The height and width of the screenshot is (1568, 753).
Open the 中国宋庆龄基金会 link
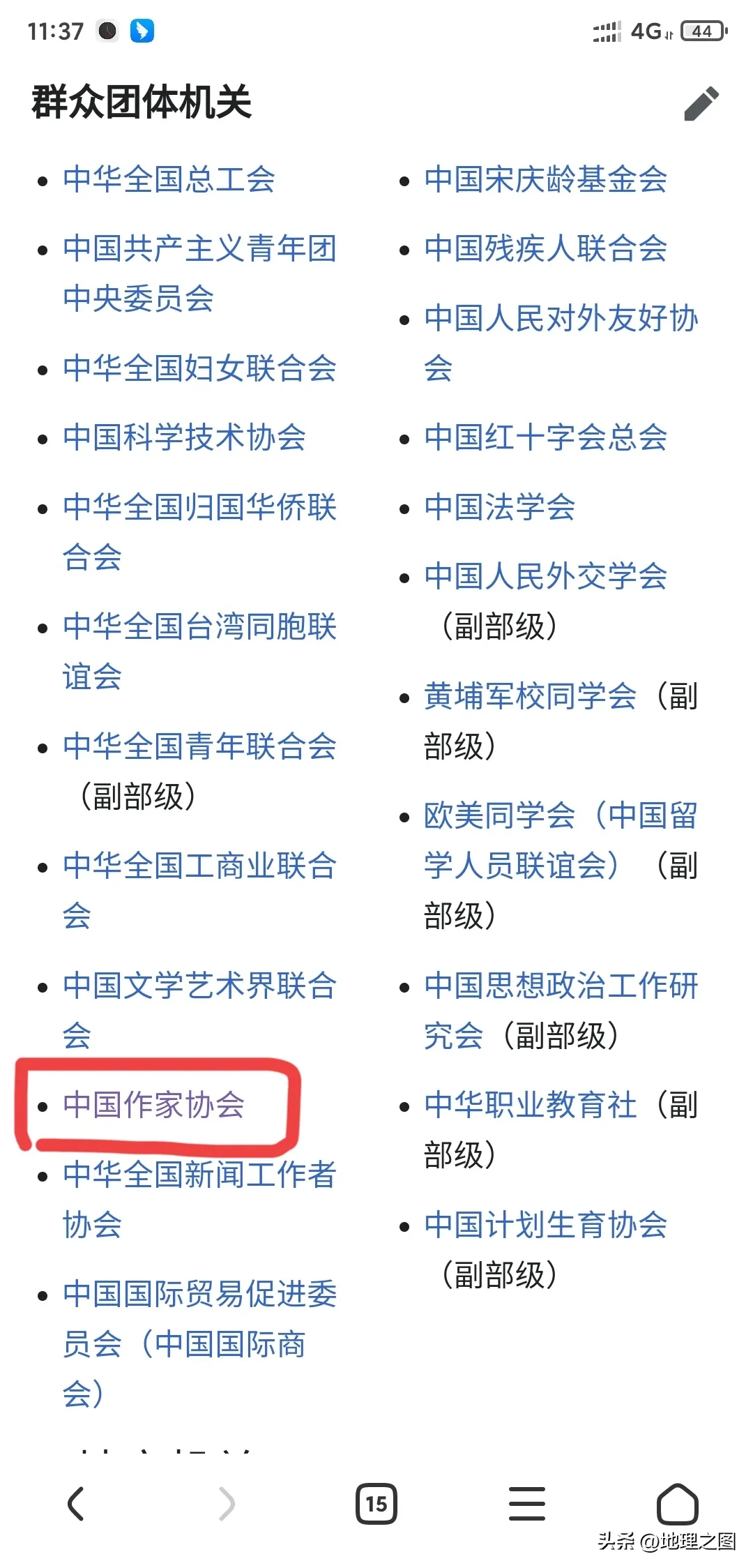pyautogui.click(x=545, y=179)
